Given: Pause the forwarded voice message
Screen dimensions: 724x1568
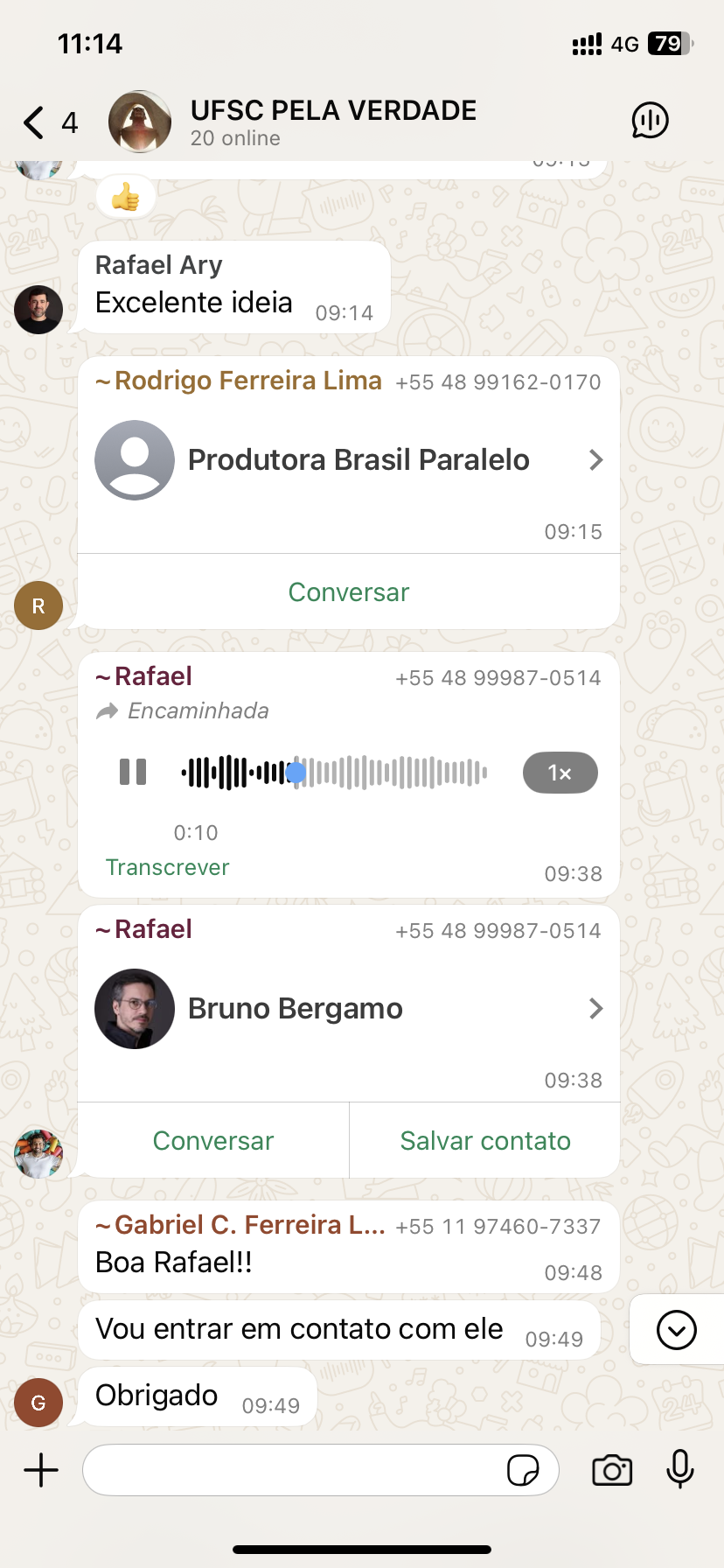Looking at the screenshot, I should [133, 772].
